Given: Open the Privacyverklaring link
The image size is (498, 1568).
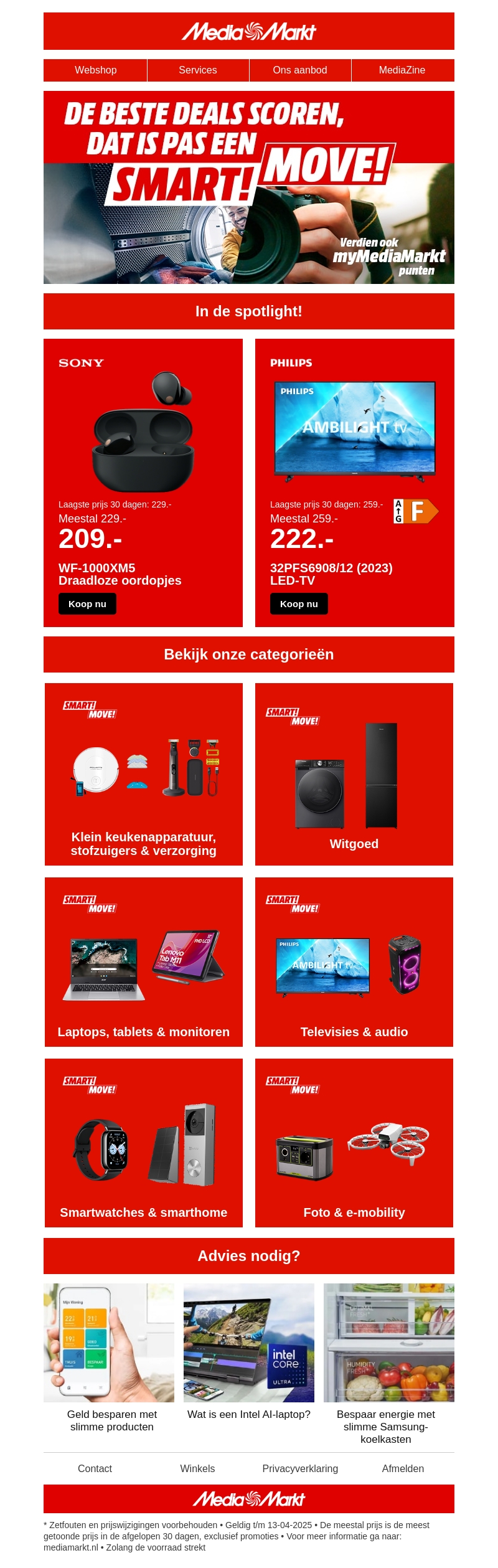Looking at the screenshot, I should pos(300,1468).
